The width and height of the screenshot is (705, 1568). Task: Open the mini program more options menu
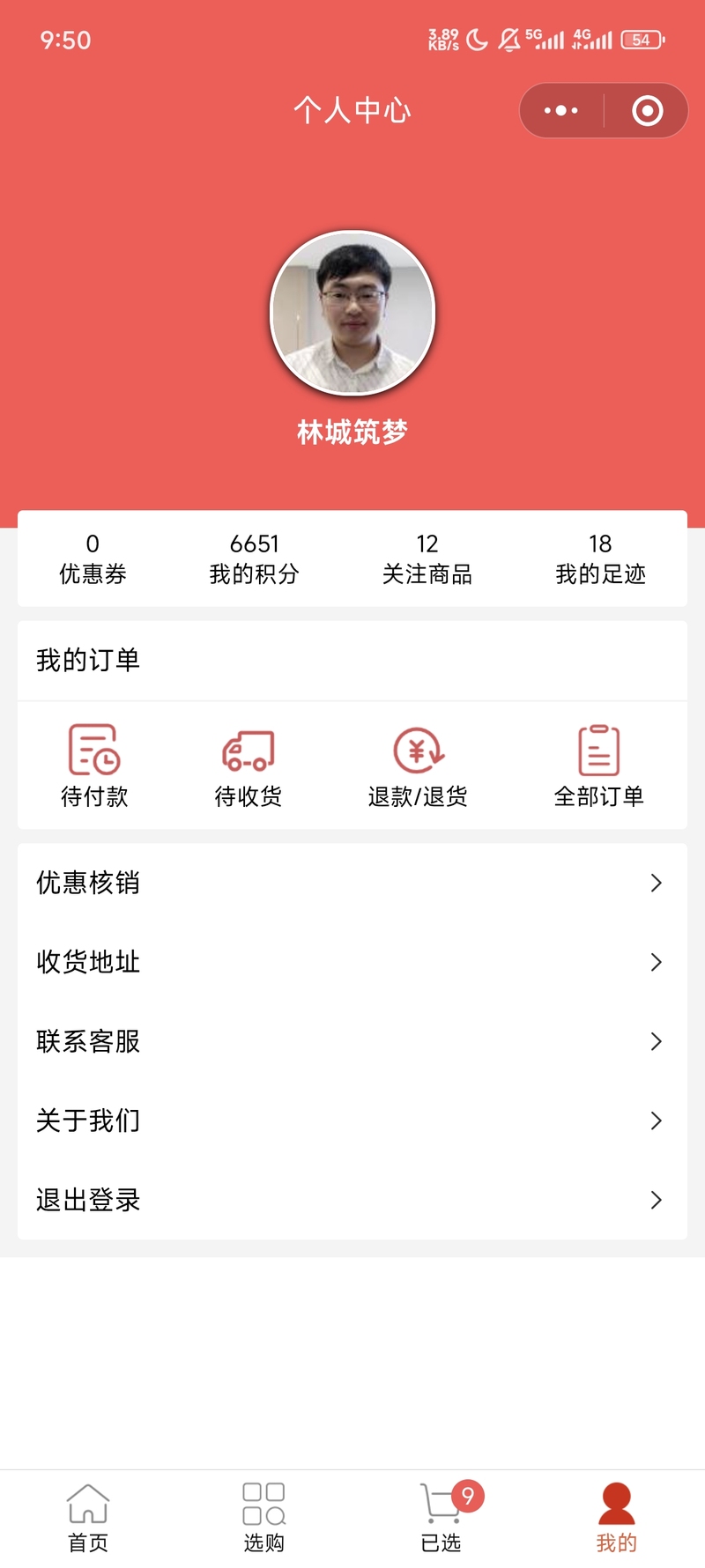(561, 111)
